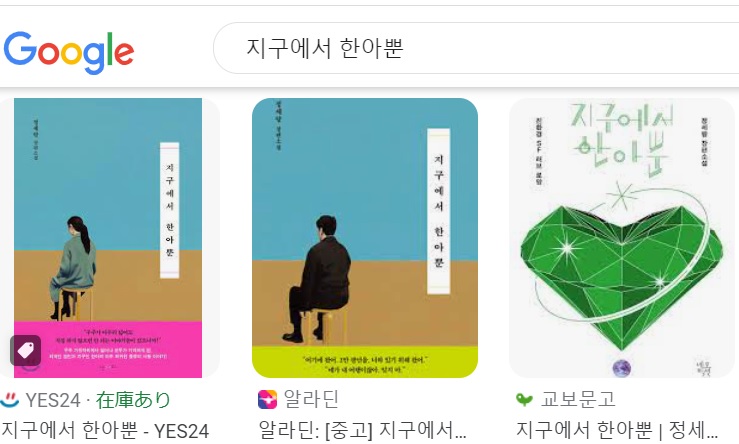Tap the search box containing 지구에서 한아뿐
This screenshot has height=444, width=739.
click(x=476, y=48)
